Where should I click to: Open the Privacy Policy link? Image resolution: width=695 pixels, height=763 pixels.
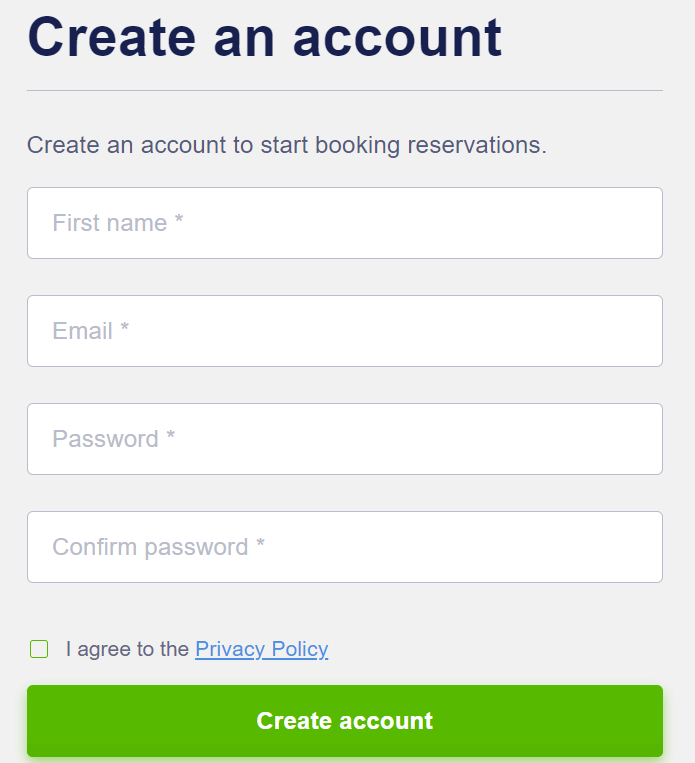coord(261,649)
